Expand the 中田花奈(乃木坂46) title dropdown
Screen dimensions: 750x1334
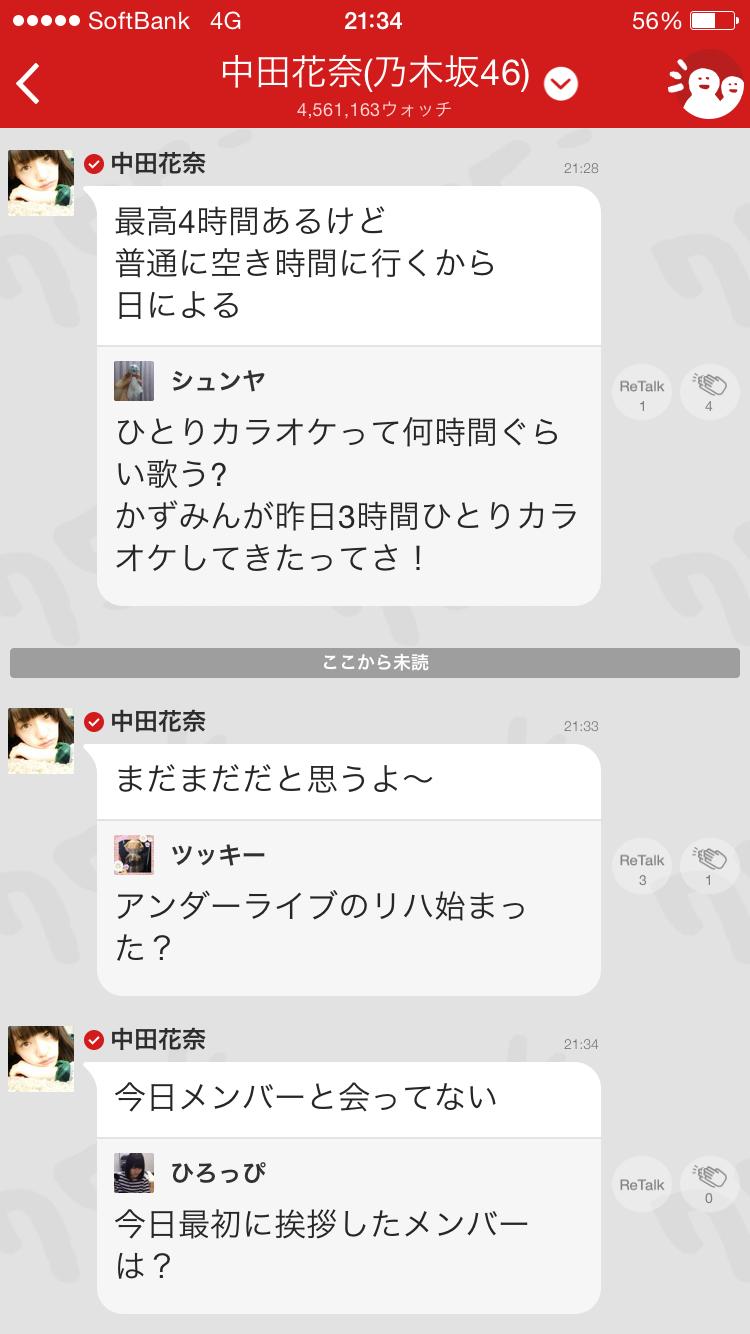[x=561, y=84]
